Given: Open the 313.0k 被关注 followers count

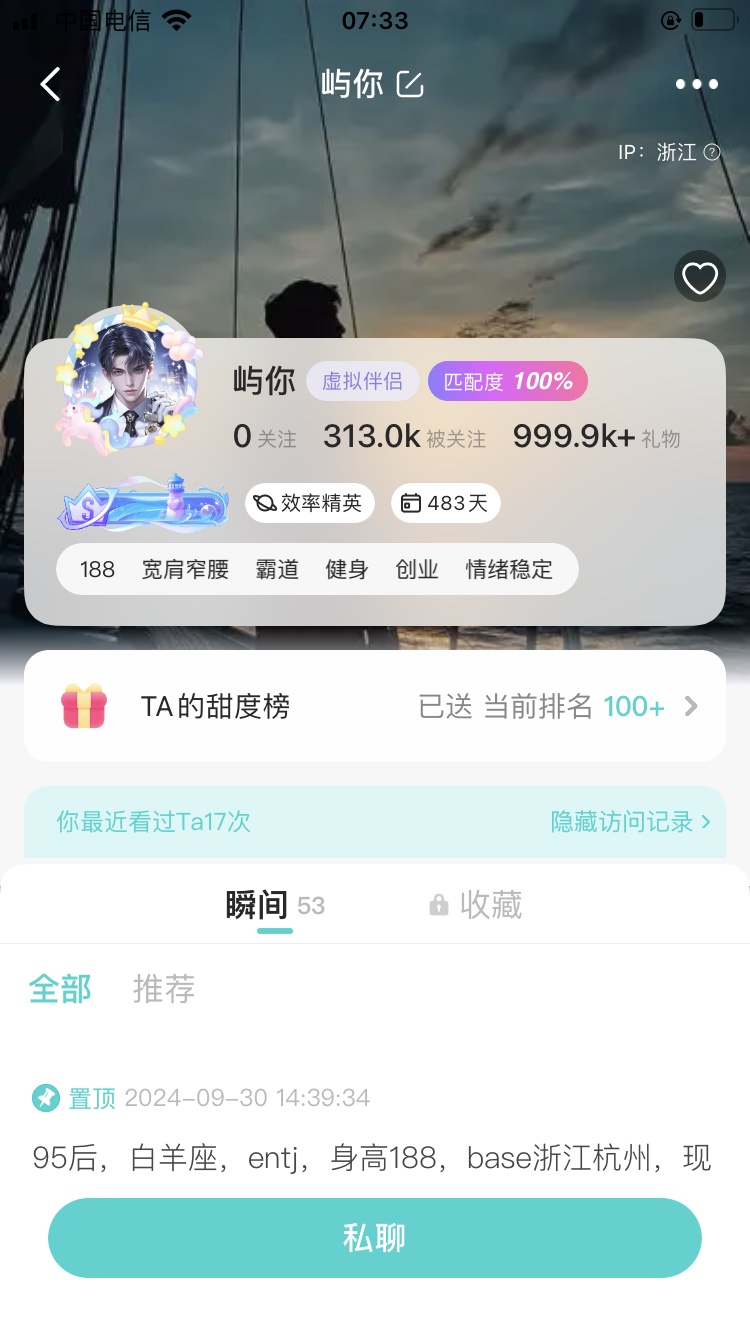Looking at the screenshot, I should coord(404,437).
